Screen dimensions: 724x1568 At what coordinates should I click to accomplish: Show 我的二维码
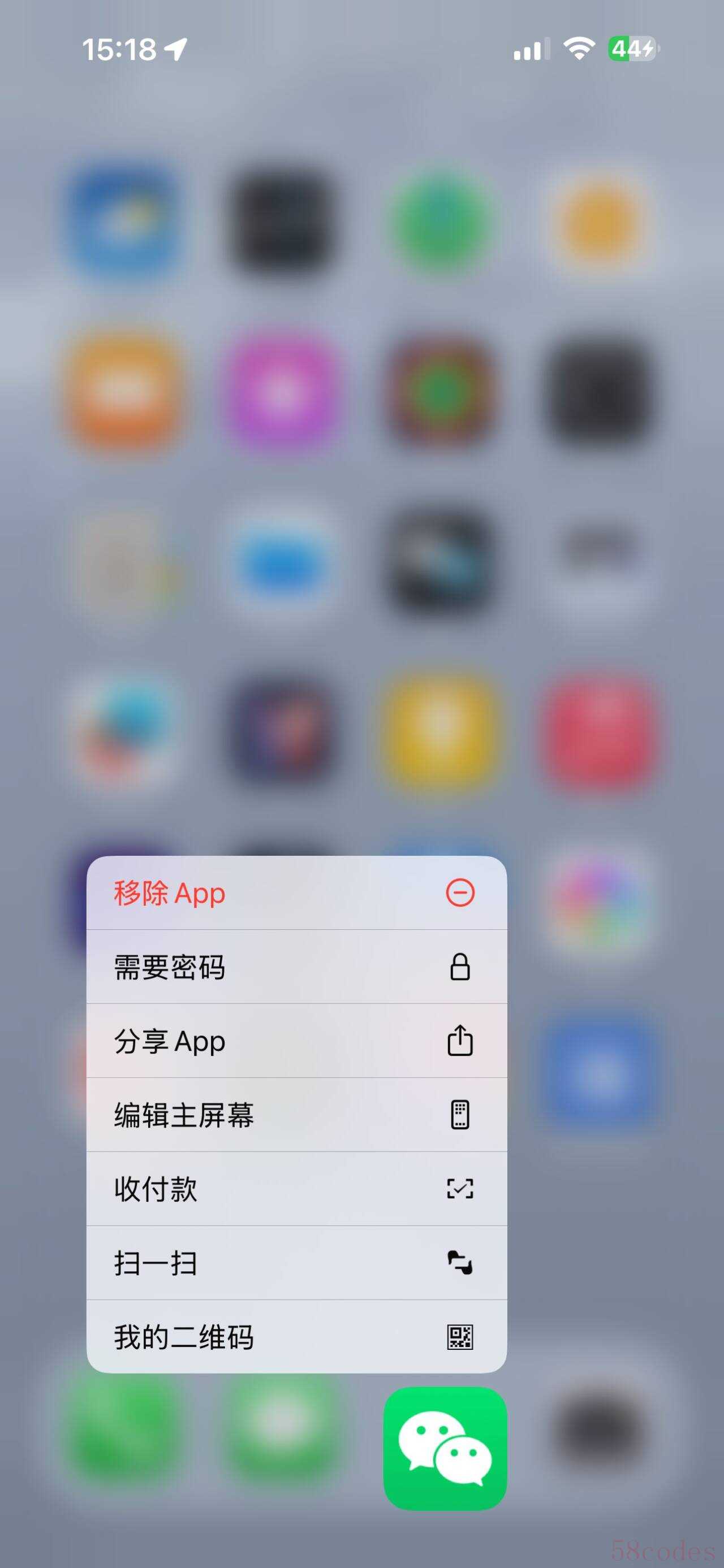pos(296,1337)
